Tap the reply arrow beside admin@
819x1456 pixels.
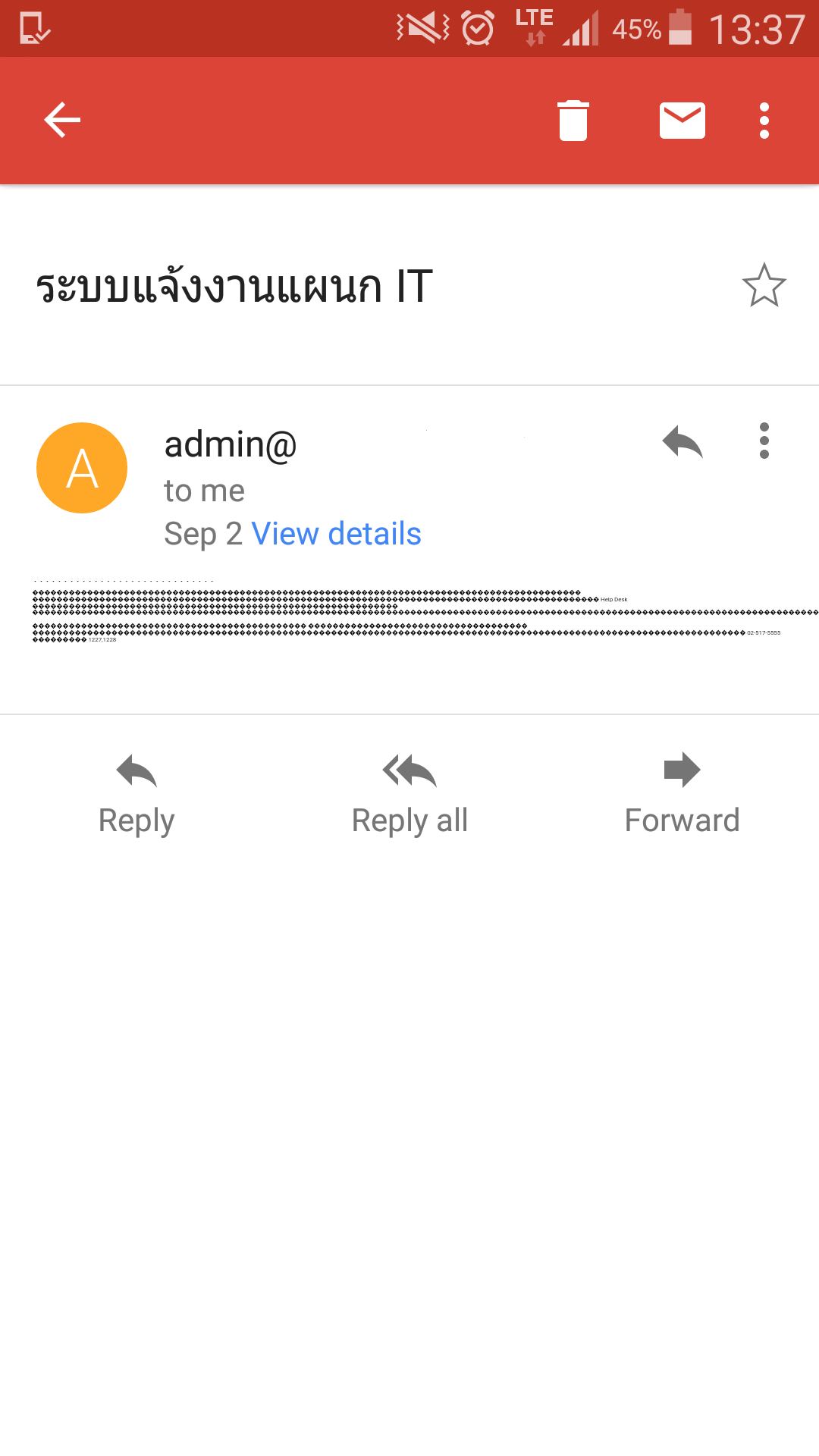click(682, 441)
